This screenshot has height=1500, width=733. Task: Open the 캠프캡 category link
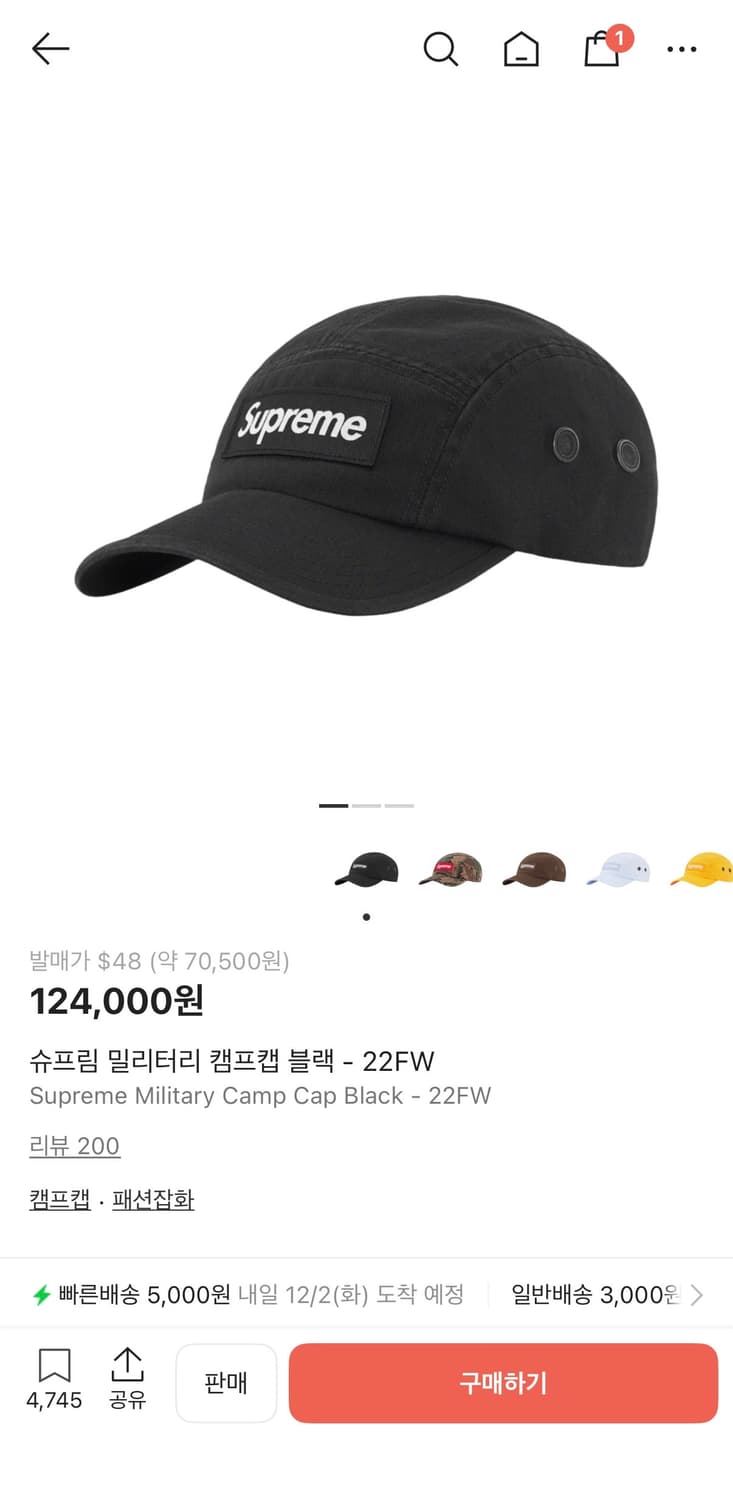(x=59, y=1199)
